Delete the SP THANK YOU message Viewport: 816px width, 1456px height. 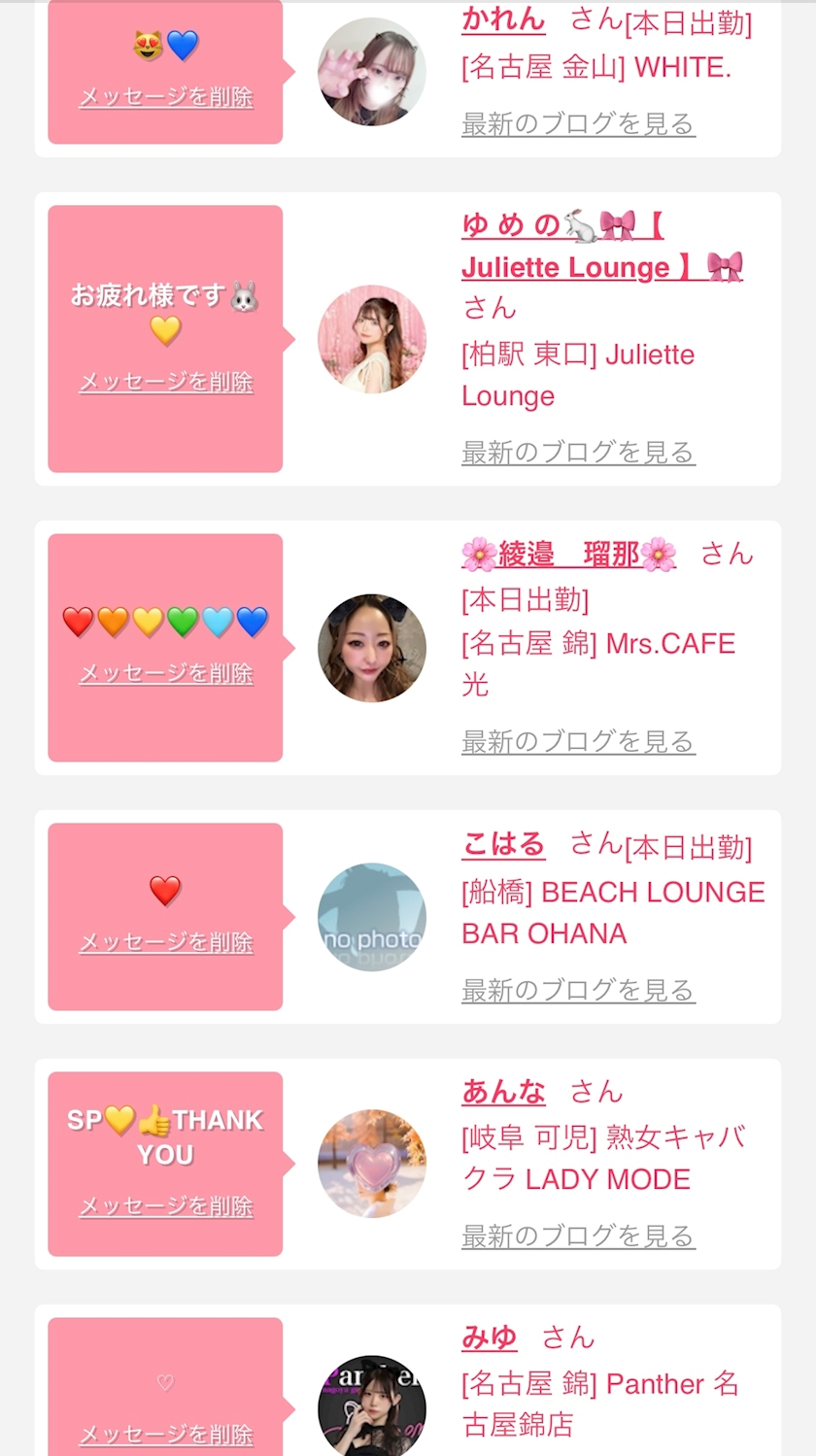pyautogui.click(x=166, y=1206)
